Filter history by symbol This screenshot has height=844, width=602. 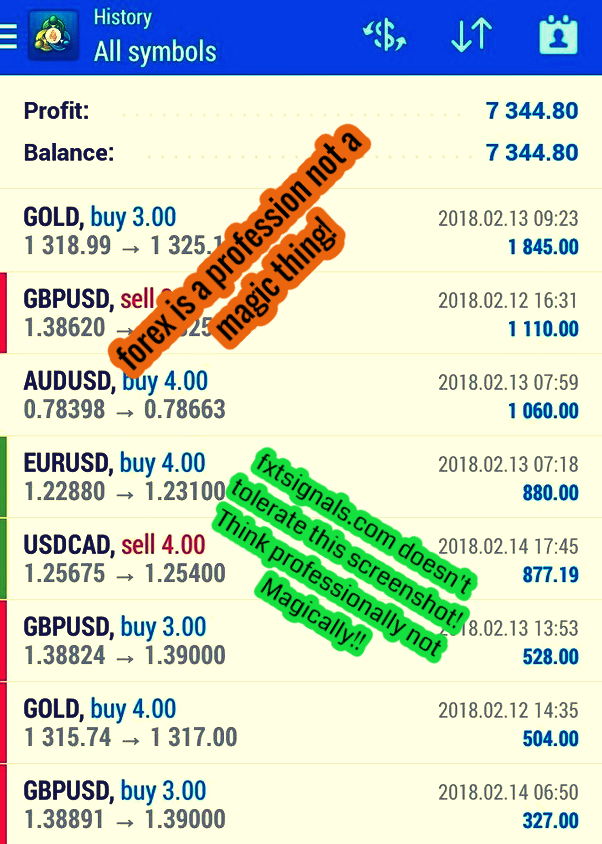click(x=385, y=36)
